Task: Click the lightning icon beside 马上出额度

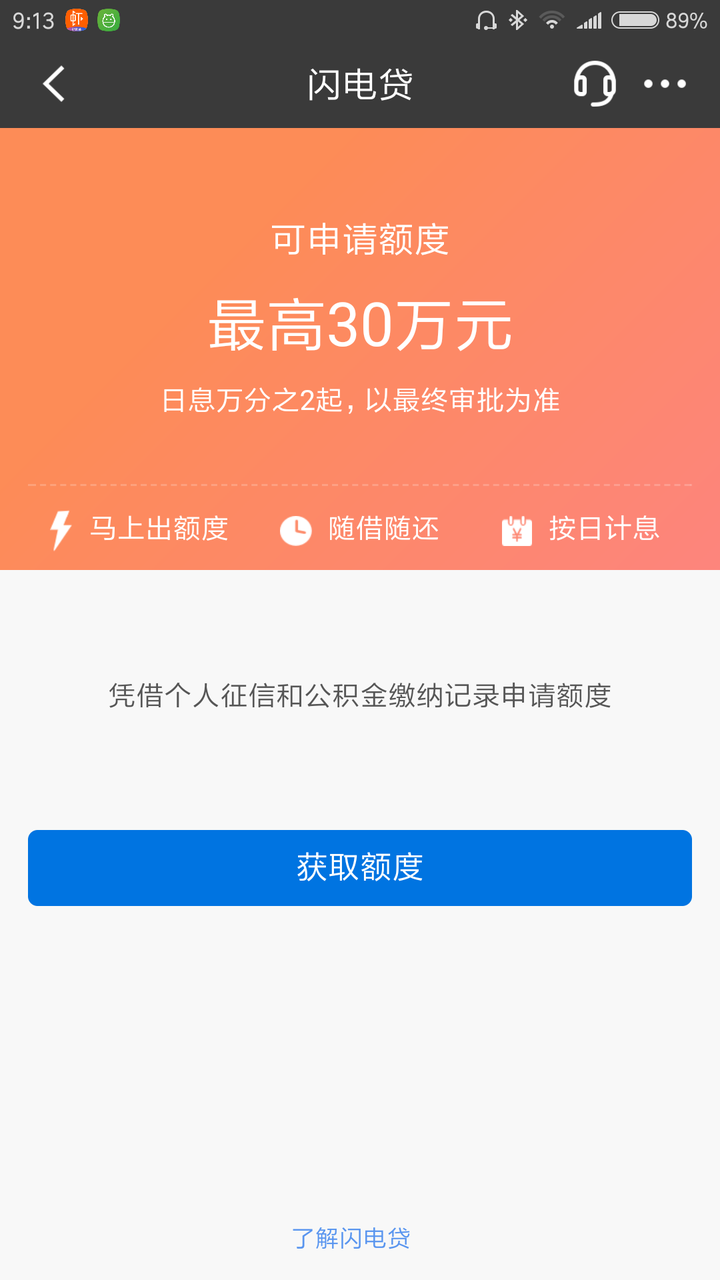Action: 57,529
